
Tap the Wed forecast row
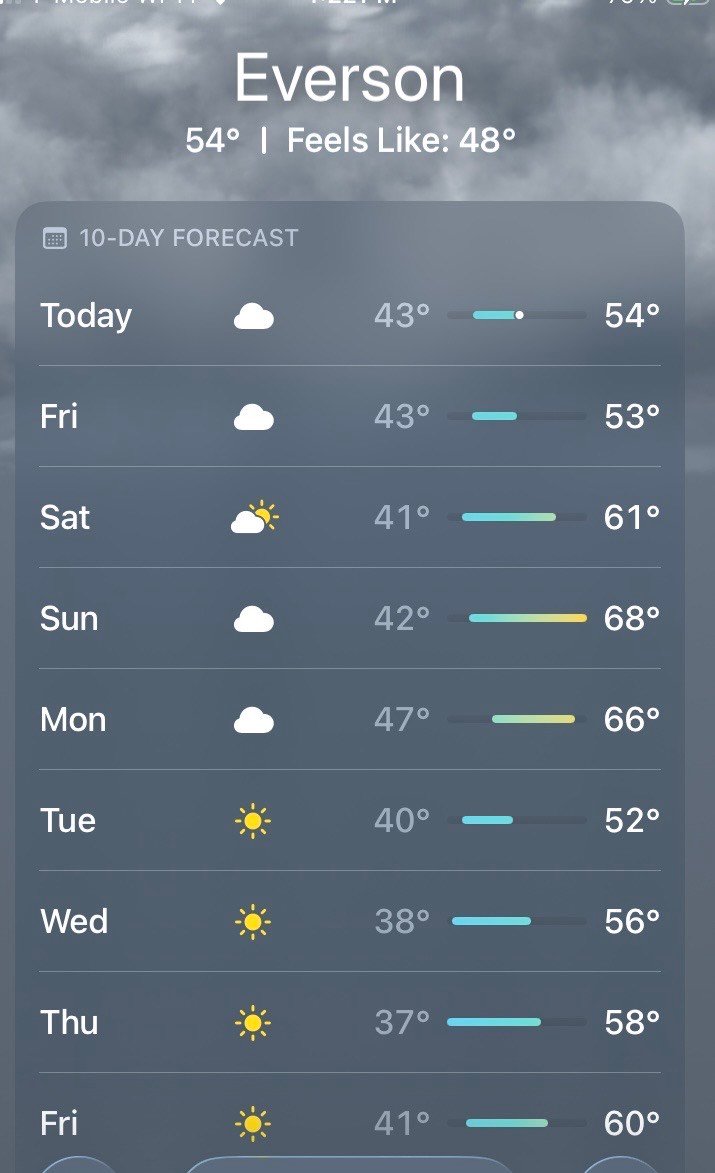point(349,921)
